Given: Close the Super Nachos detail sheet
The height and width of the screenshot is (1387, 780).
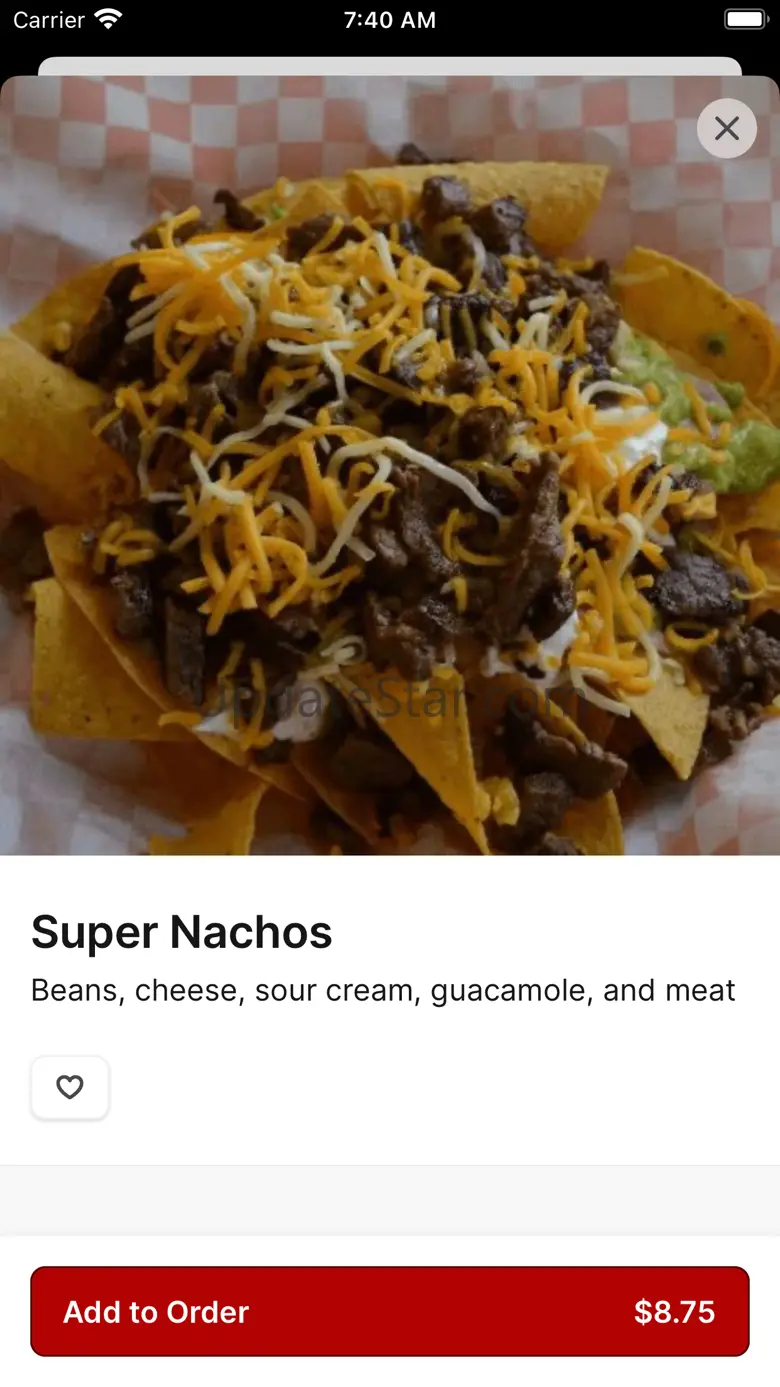Looking at the screenshot, I should (727, 128).
